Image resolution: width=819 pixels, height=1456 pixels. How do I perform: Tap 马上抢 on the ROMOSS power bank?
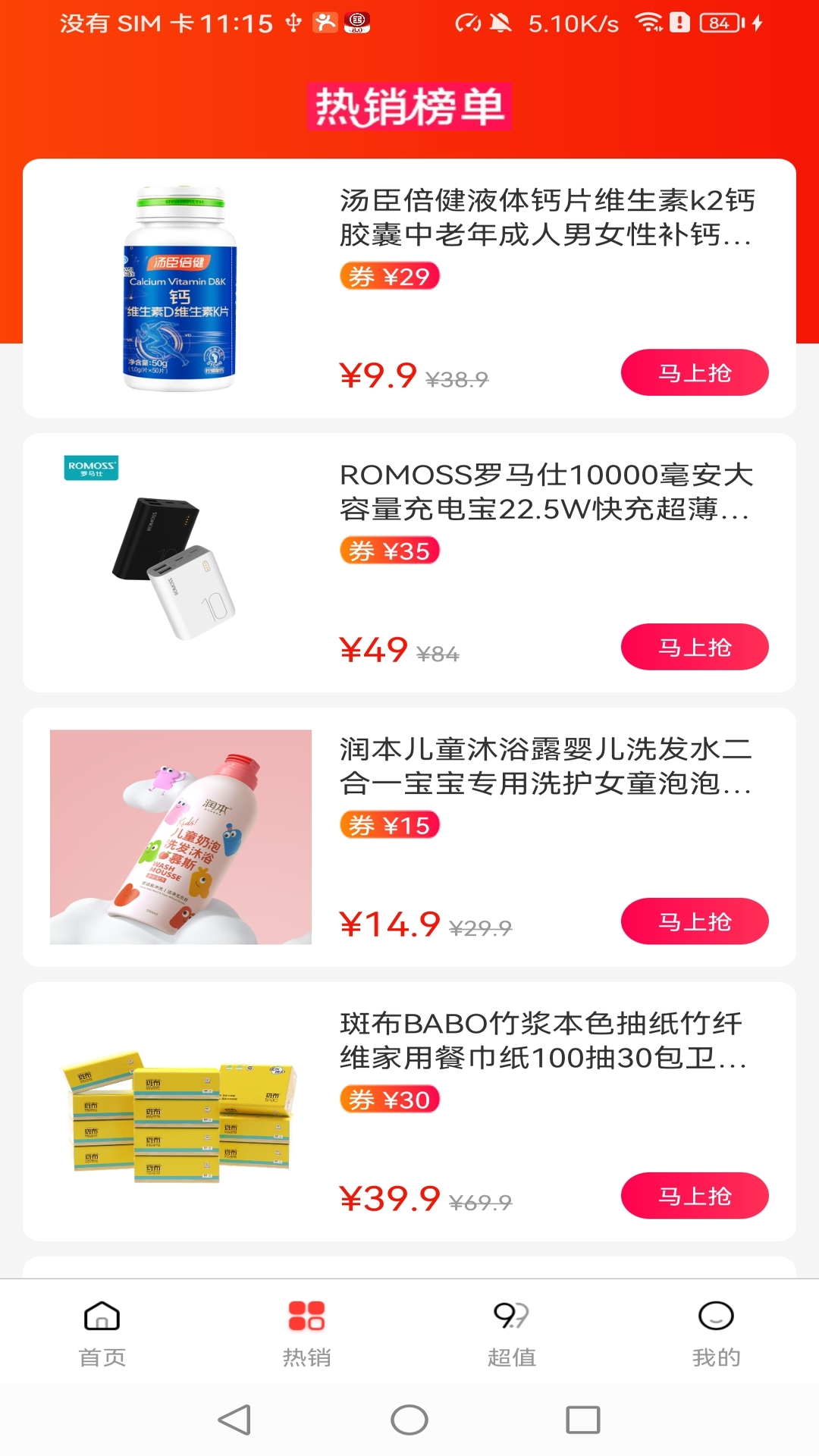pos(695,647)
